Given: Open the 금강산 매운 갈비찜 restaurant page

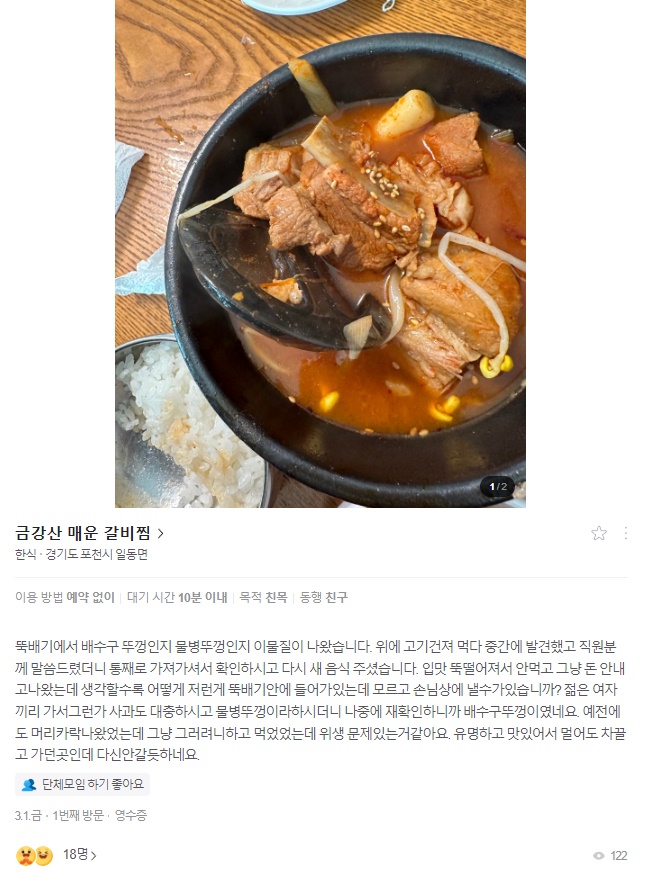Looking at the screenshot, I should point(90,533).
